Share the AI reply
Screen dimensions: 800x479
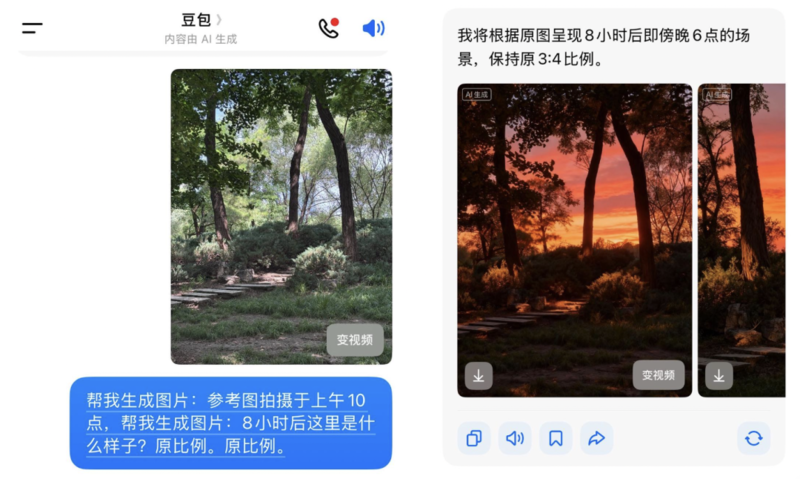pos(596,438)
